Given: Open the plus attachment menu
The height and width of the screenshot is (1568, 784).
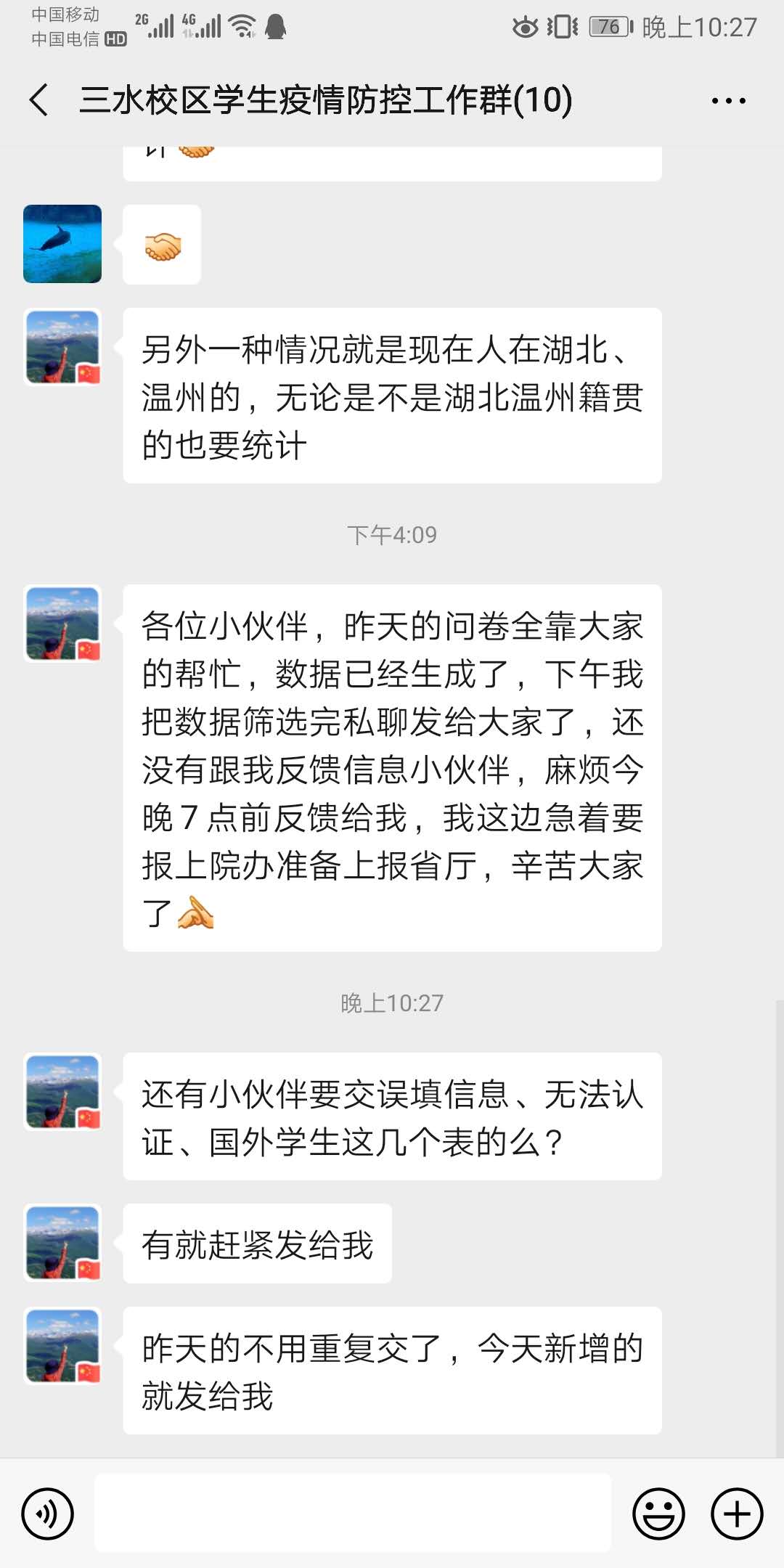Looking at the screenshot, I should [x=737, y=1514].
